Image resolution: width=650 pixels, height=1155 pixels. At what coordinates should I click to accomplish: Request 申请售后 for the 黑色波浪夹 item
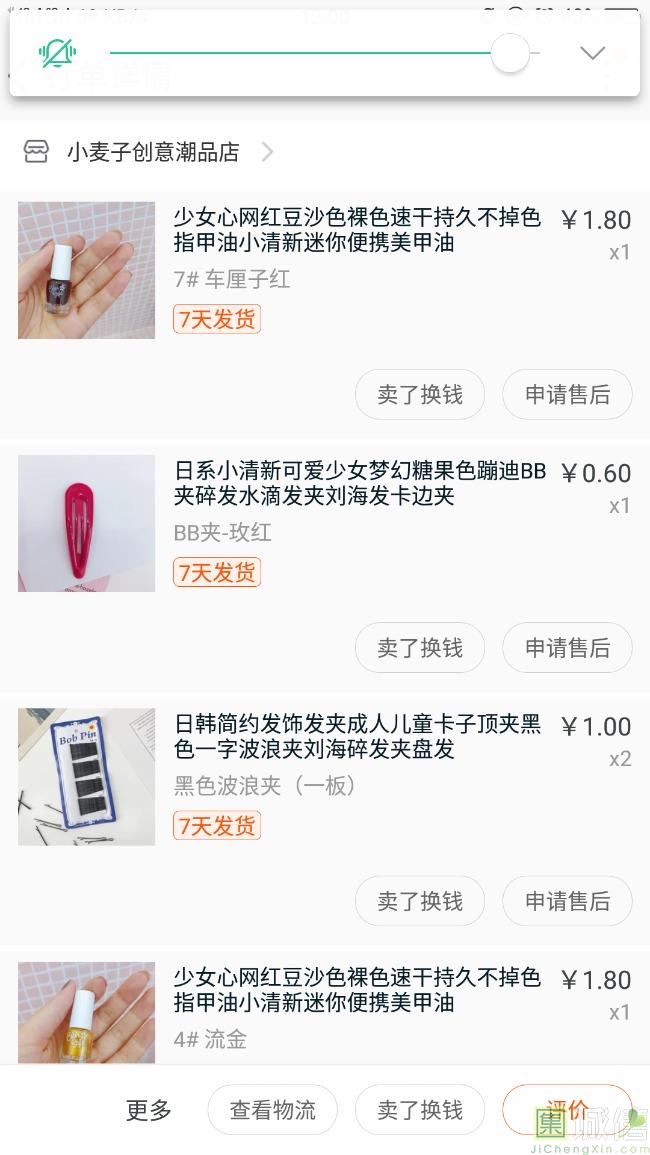[x=567, y=901]
